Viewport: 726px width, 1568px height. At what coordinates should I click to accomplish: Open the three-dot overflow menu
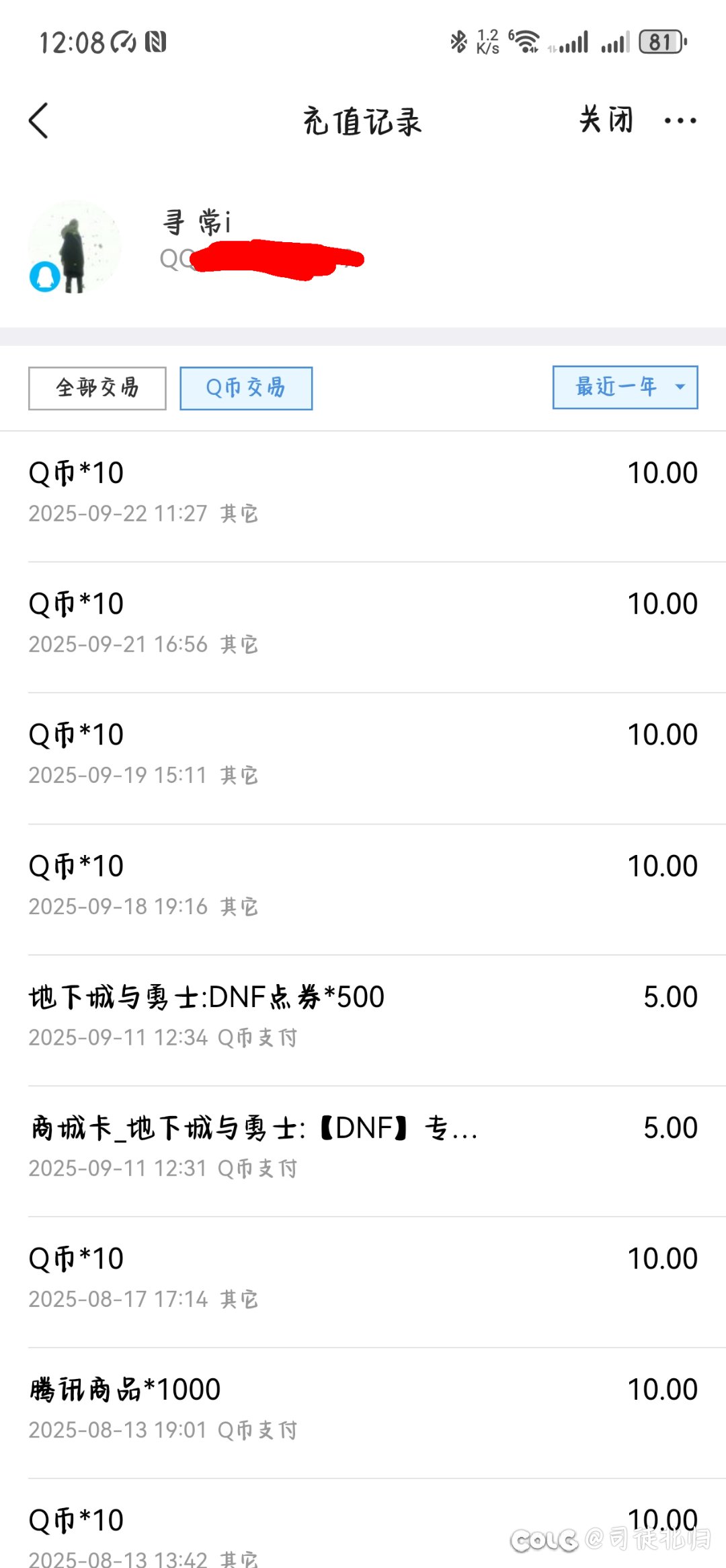[680, 121]
